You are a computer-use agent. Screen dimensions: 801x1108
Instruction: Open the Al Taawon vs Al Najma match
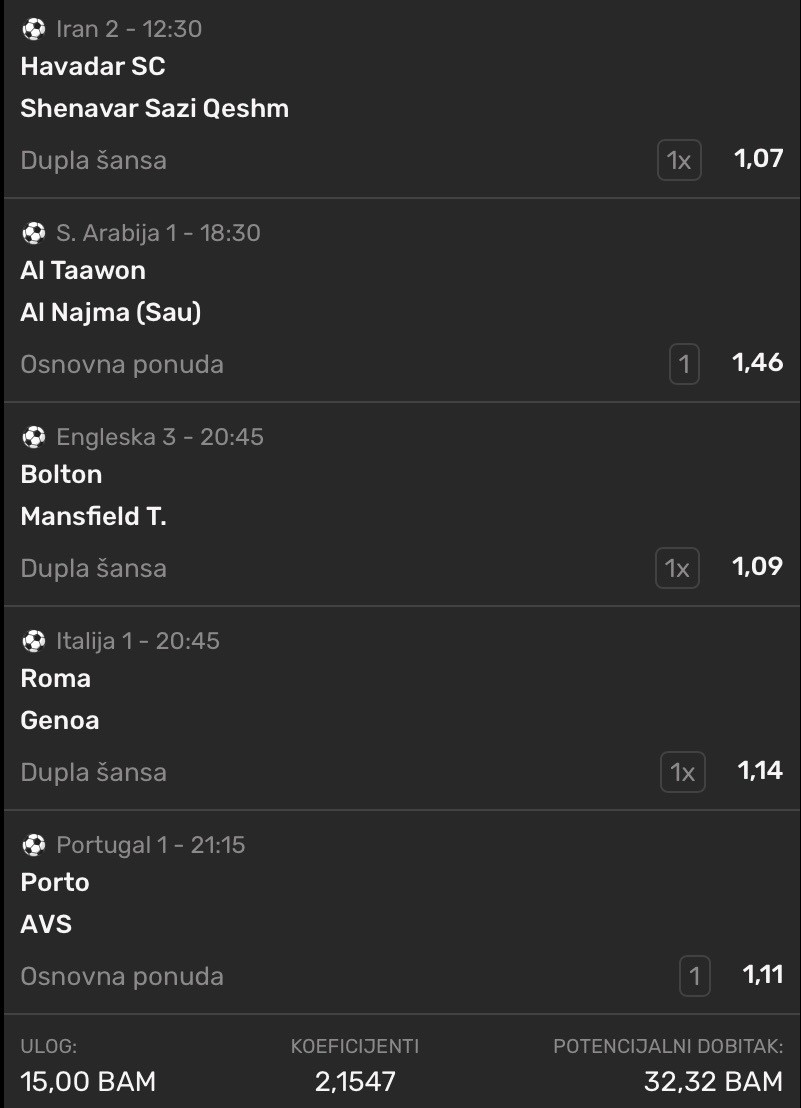pyautogui.click(x=110, y=292)
